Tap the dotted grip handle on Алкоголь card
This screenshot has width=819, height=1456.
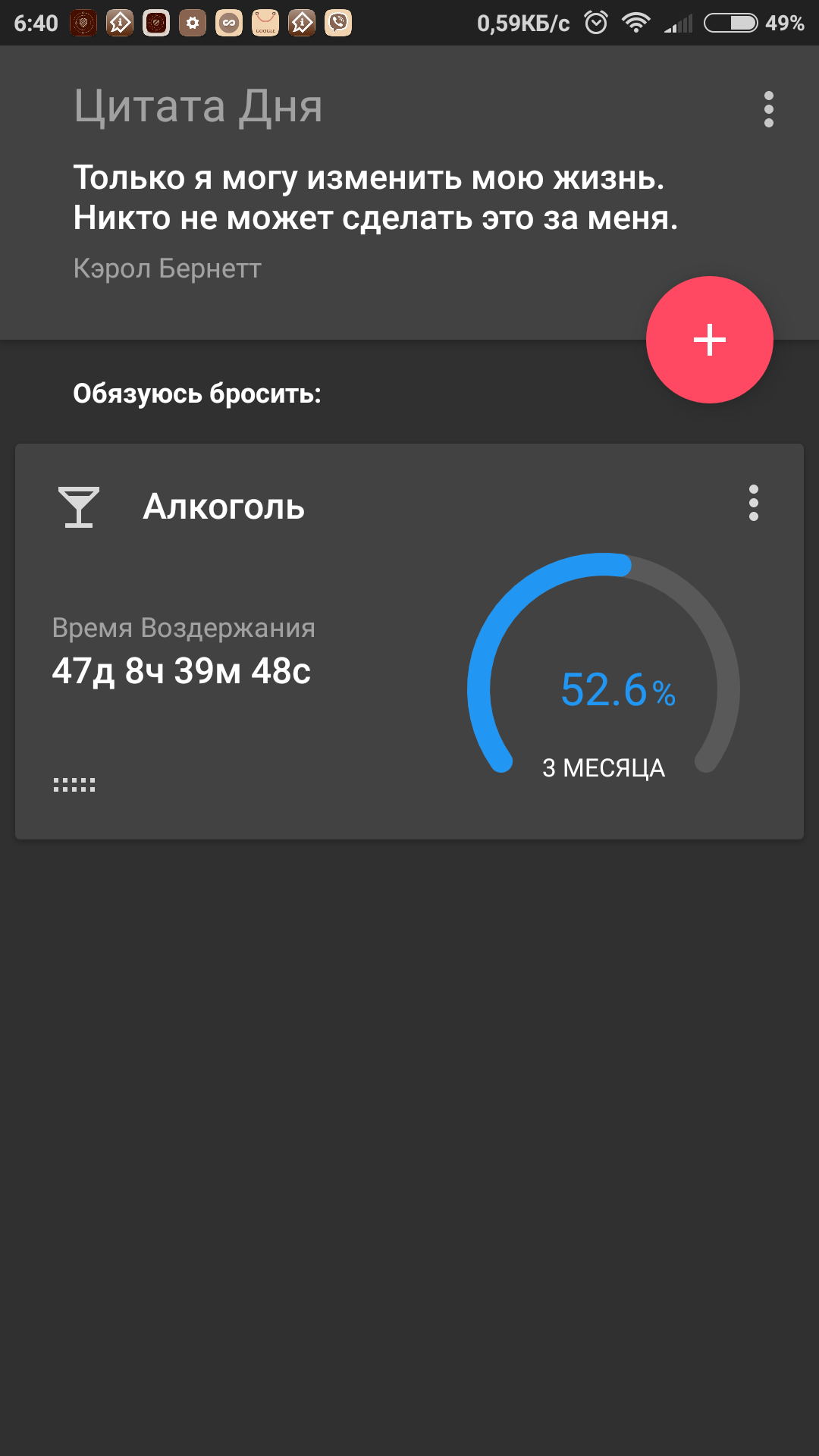(x=74, y=785)
